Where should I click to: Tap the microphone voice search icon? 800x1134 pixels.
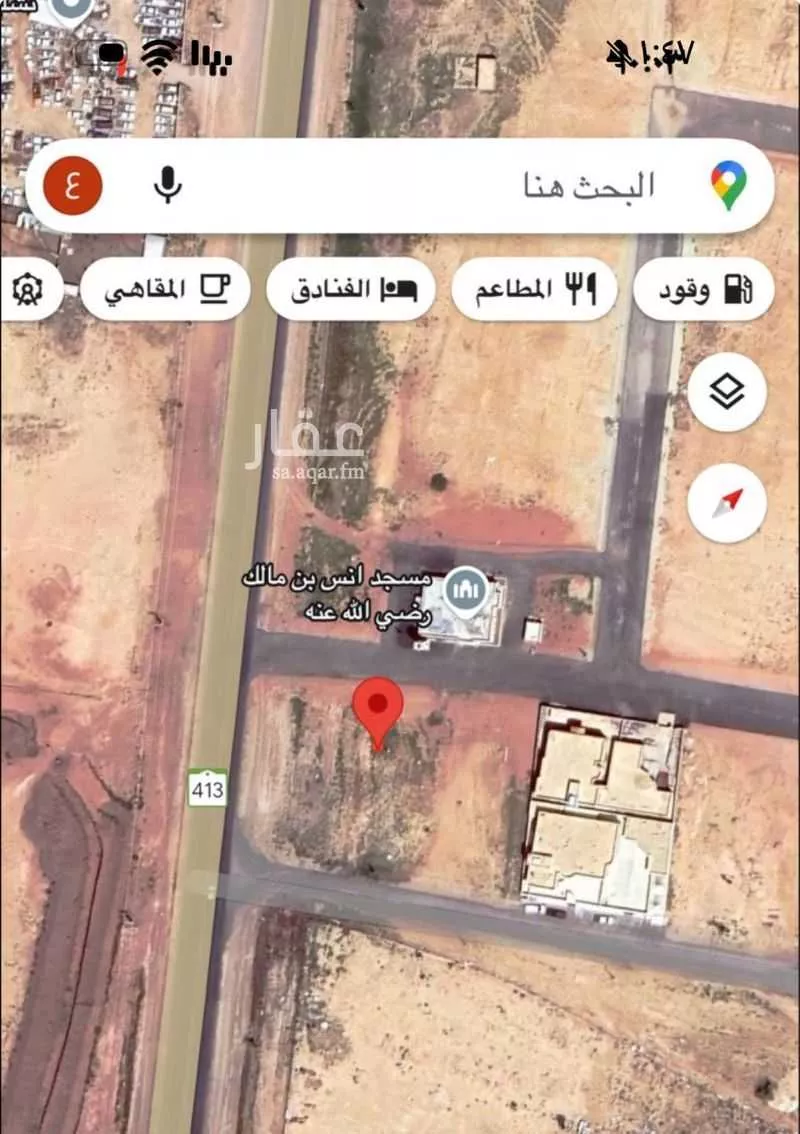point(170,184)
